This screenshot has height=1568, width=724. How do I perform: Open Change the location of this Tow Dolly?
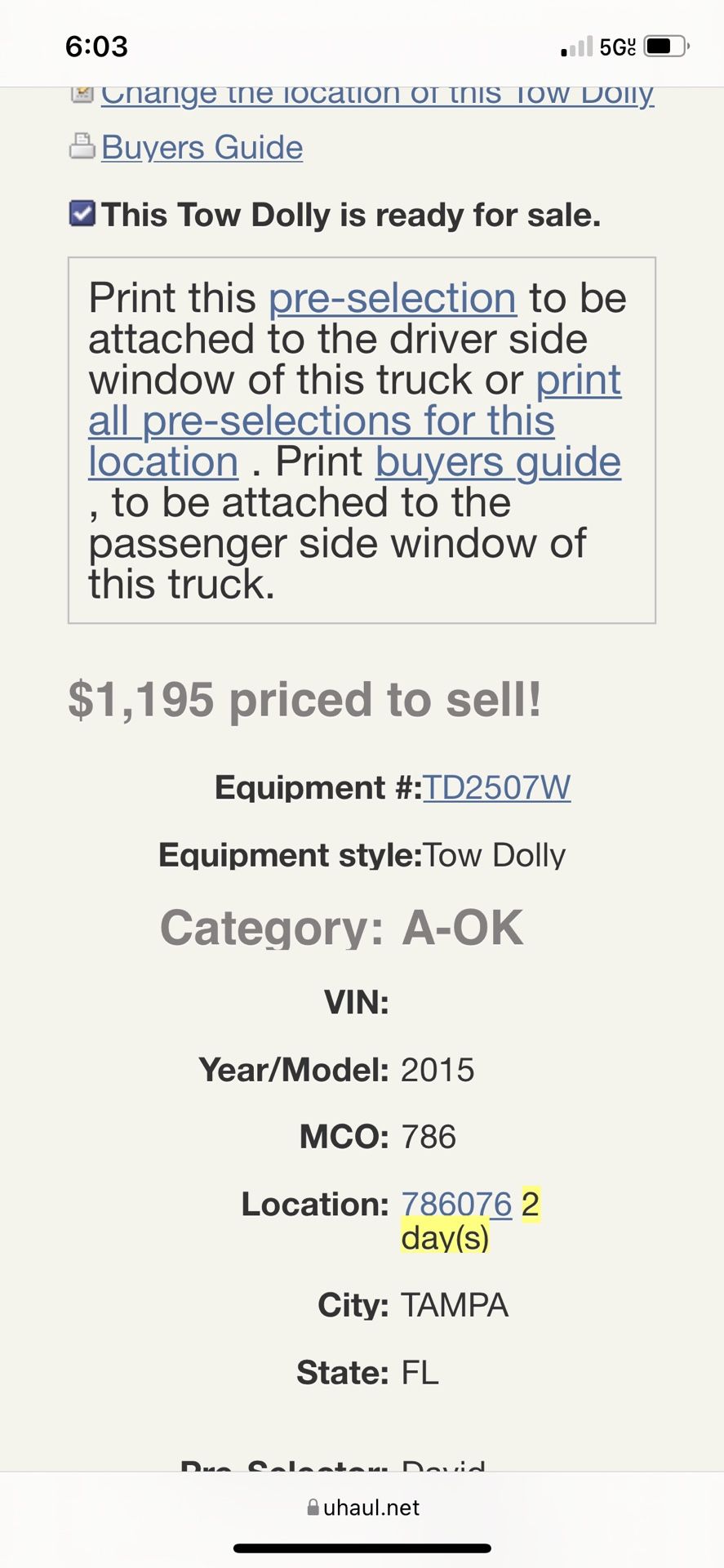coord(378,93)
